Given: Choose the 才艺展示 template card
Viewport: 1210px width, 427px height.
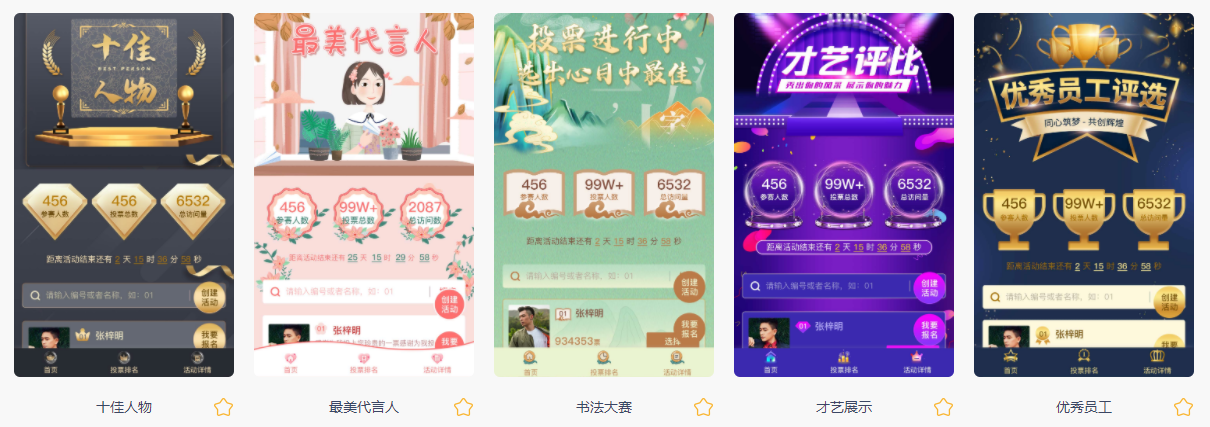Looking at the screenshot, I should 844,195.
